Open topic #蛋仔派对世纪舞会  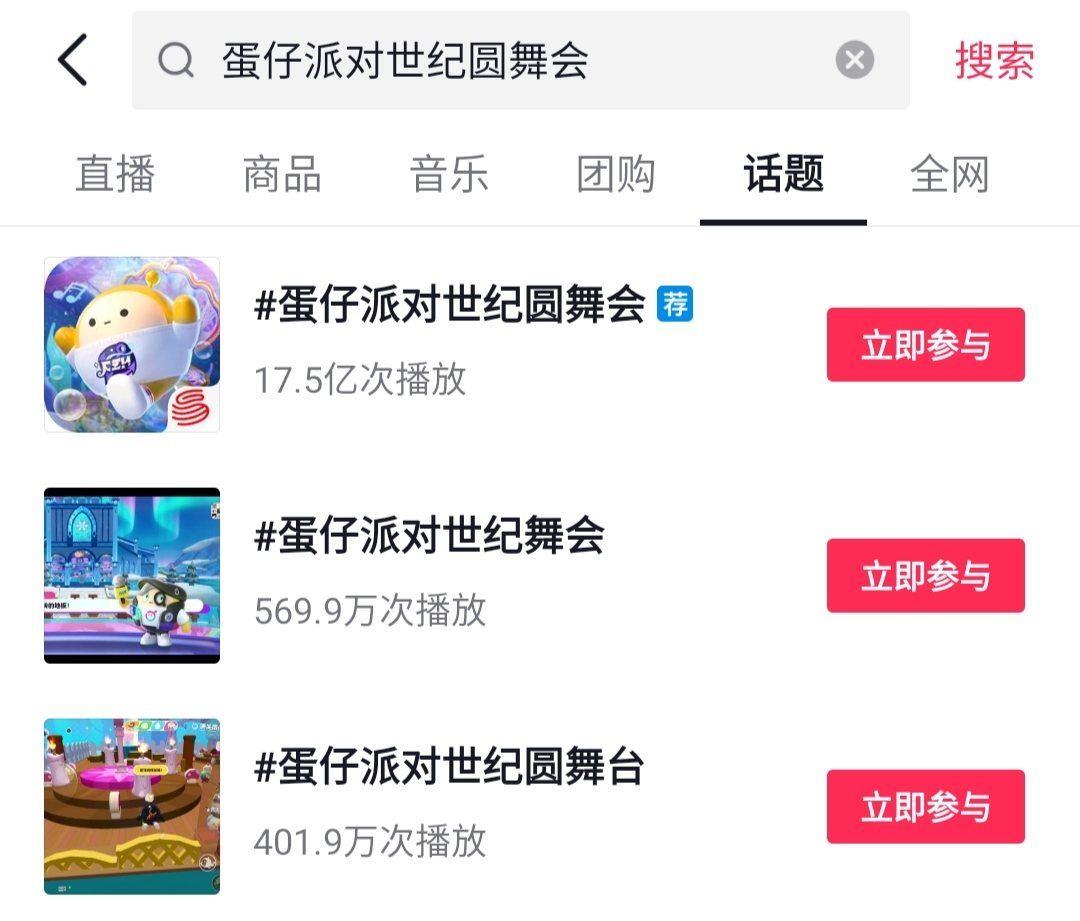point(430,537)
